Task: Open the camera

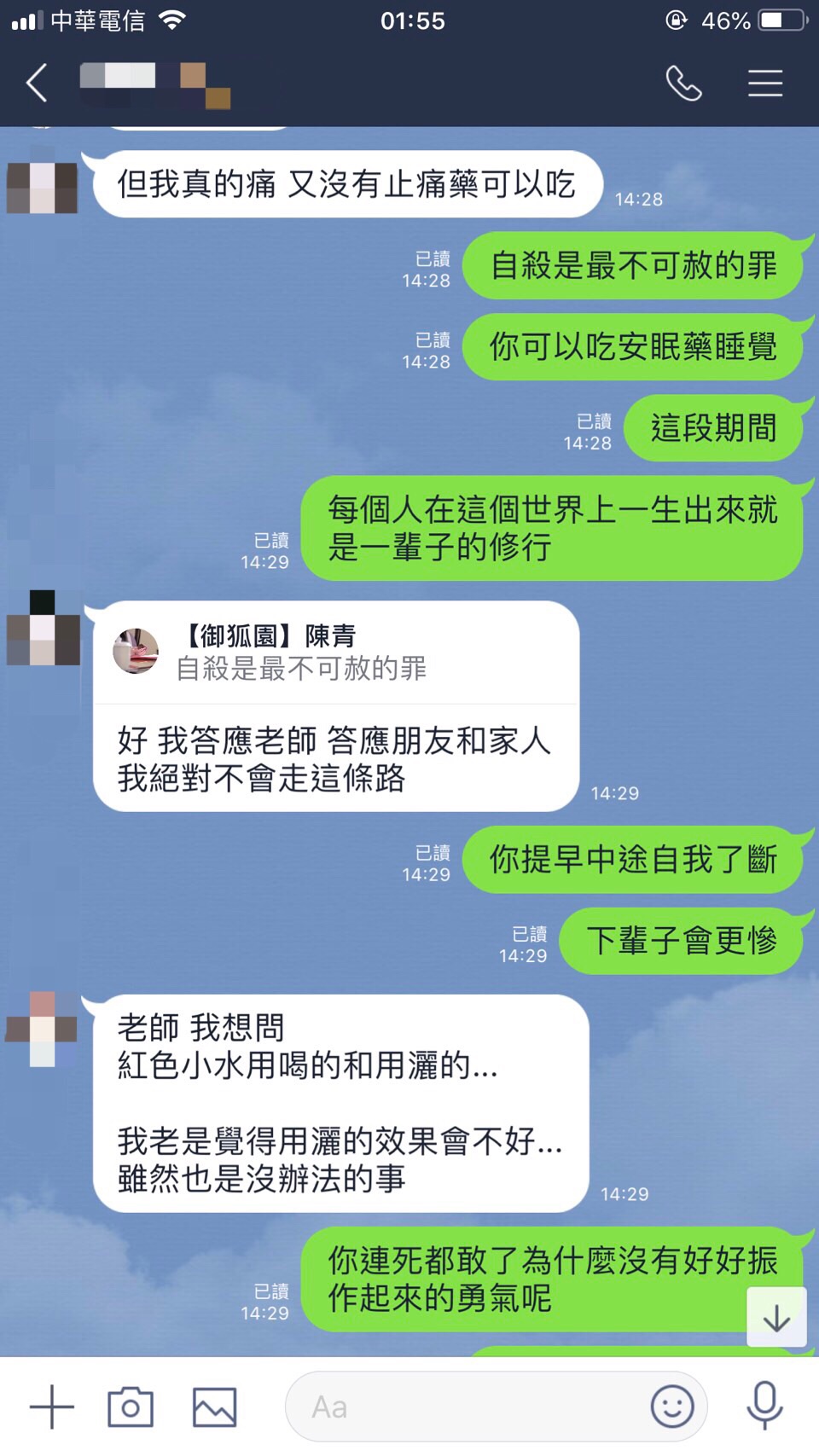Action: [x=131, y=1407]
